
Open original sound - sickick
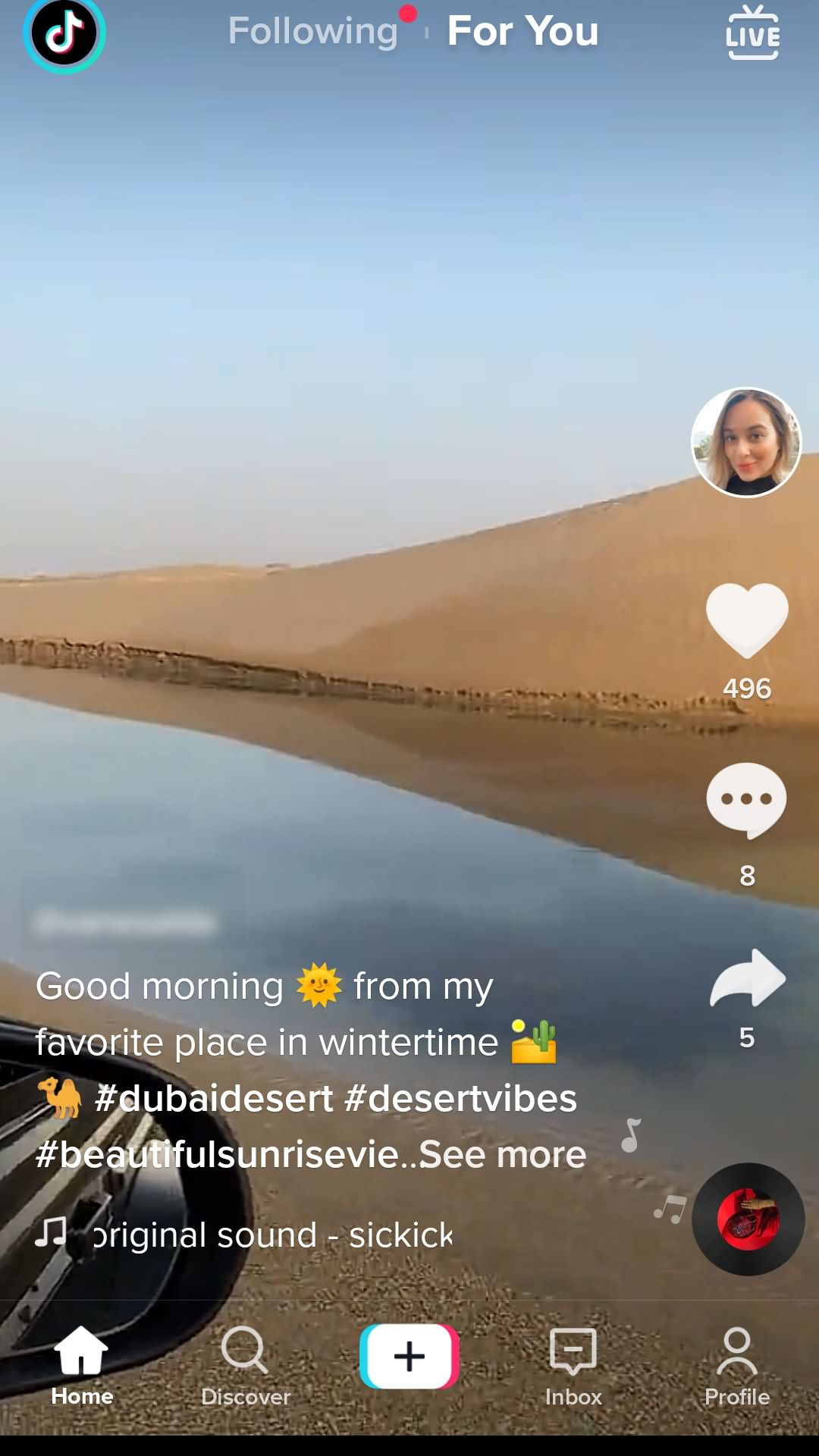(x=272, y=1235)
